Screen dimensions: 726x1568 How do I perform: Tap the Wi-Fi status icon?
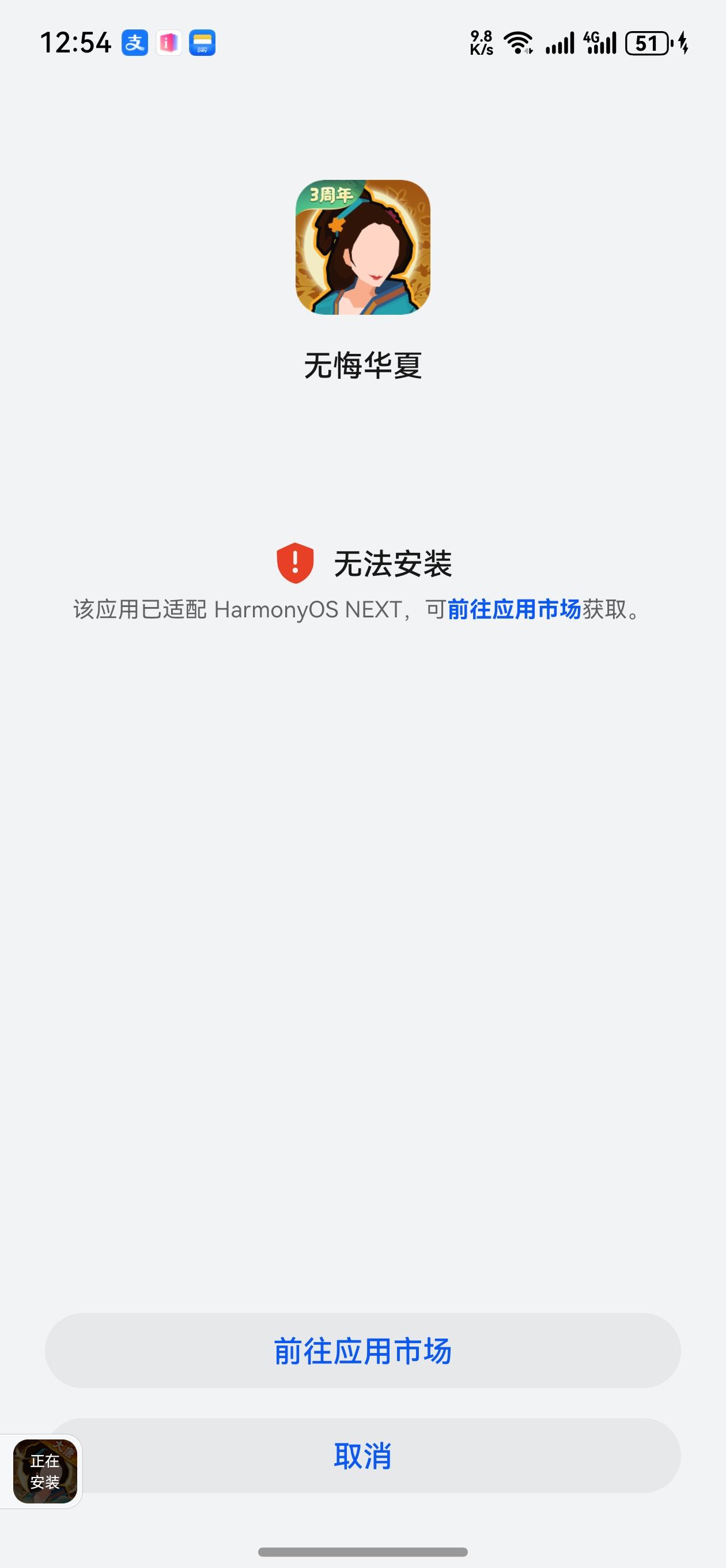[517, 43]
